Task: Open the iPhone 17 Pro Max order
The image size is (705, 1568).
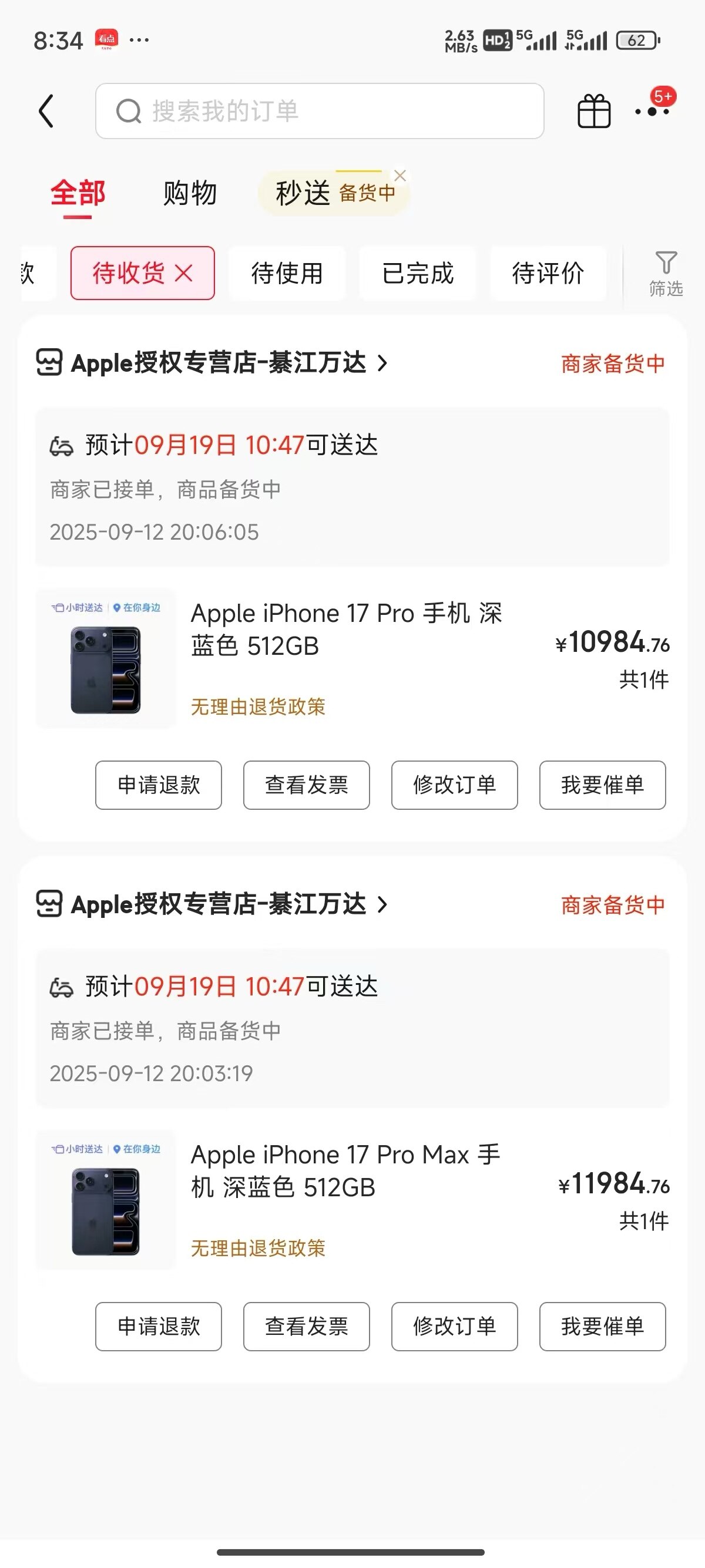Action: pos(346,1170)
